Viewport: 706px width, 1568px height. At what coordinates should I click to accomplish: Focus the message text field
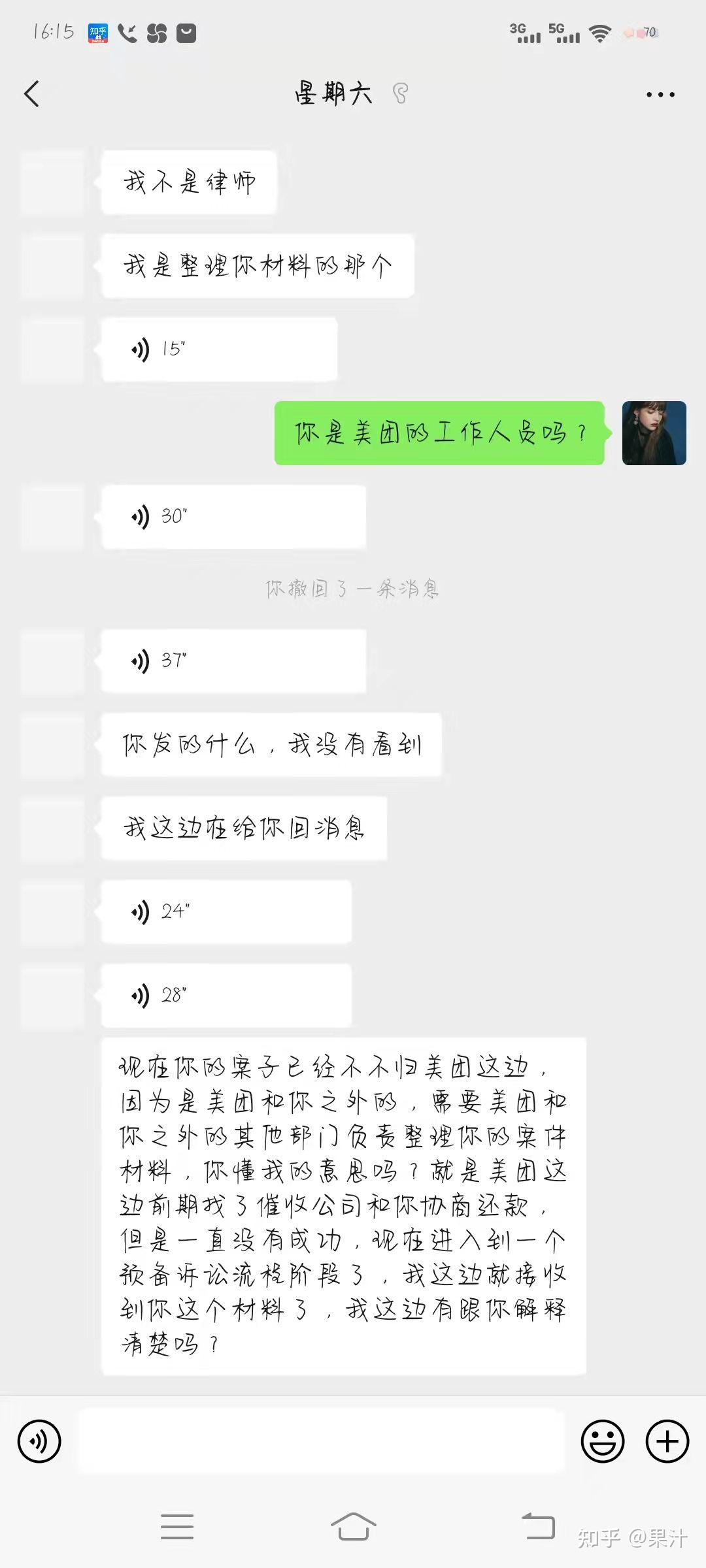coord(321,1441)
